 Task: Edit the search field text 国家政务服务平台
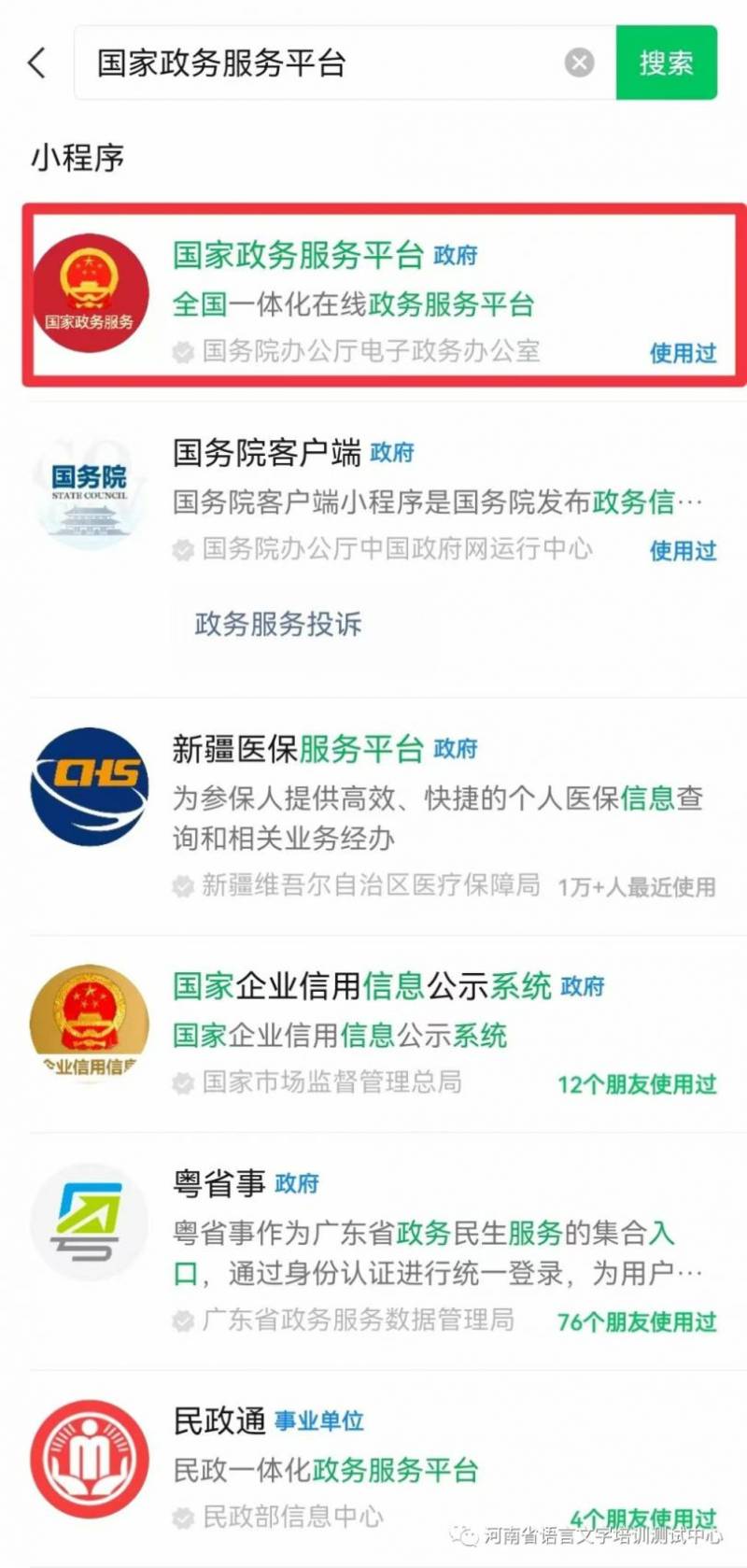(317, 63)
